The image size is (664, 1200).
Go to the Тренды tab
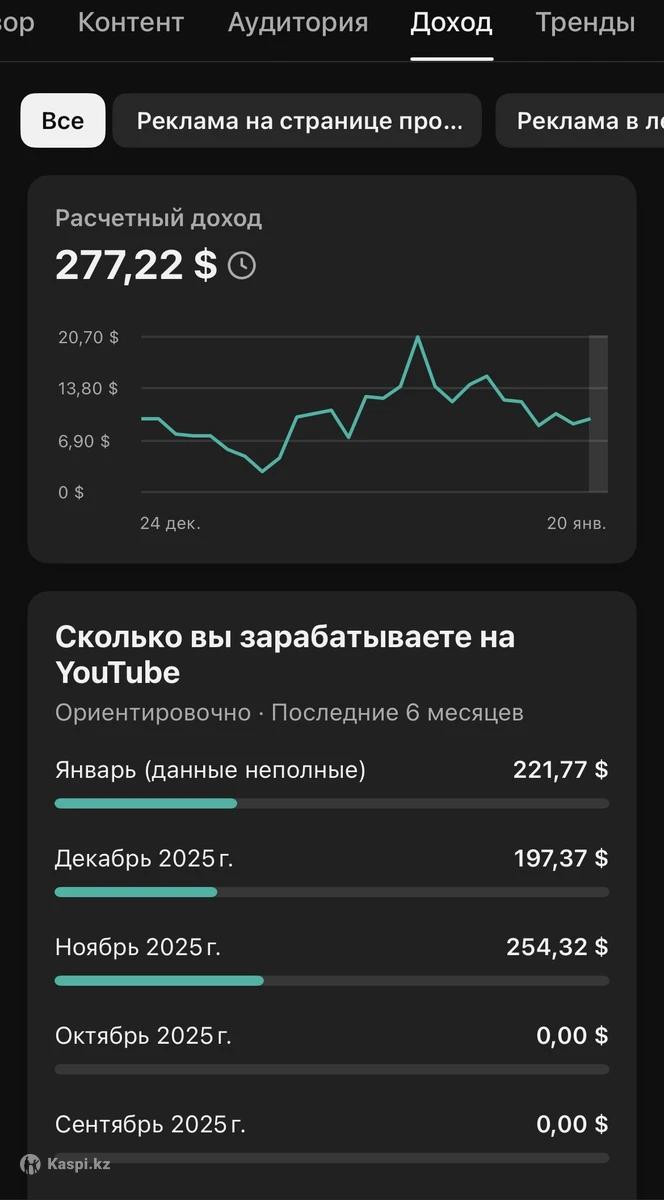click(x=585, y=23)
